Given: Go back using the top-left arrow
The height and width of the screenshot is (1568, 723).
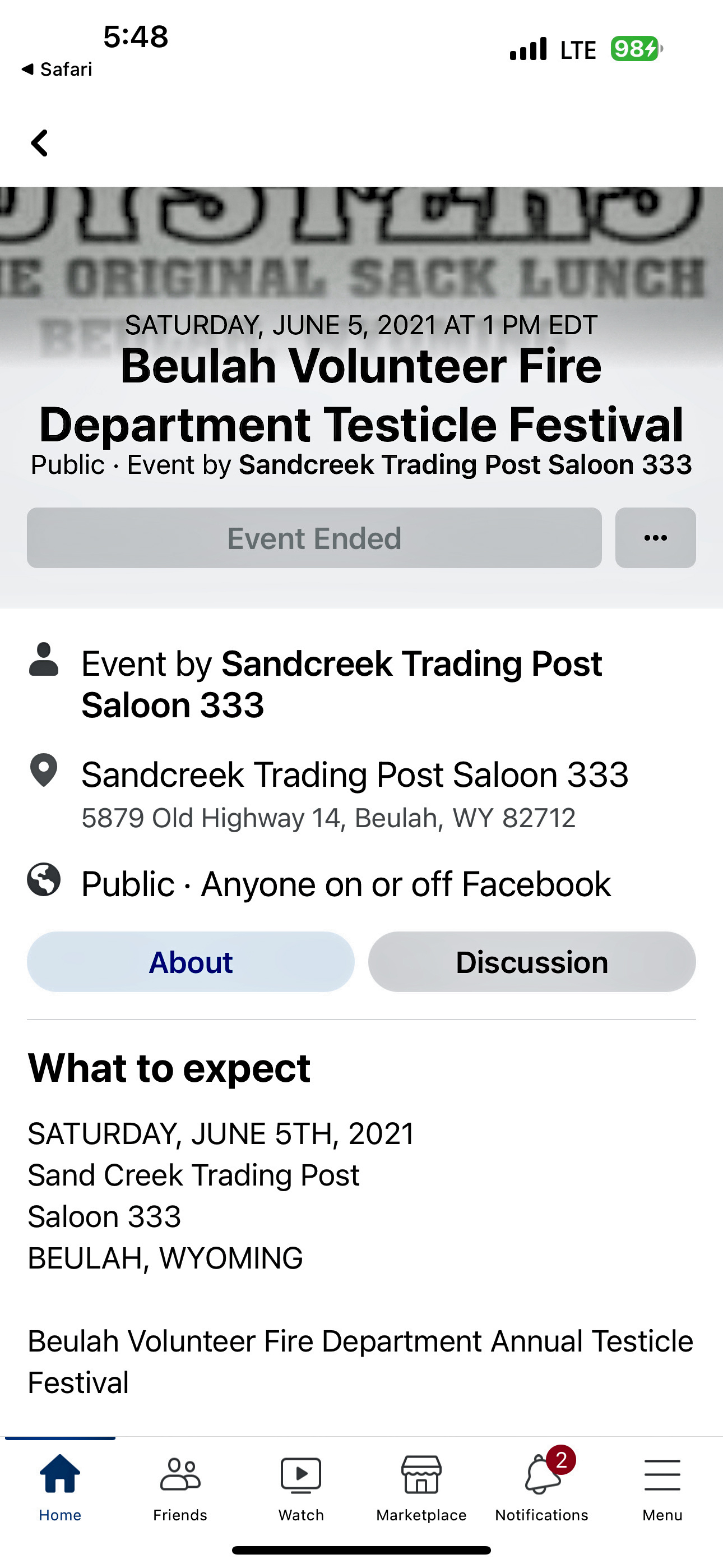Looking at the screenshot, I should 40,144.
